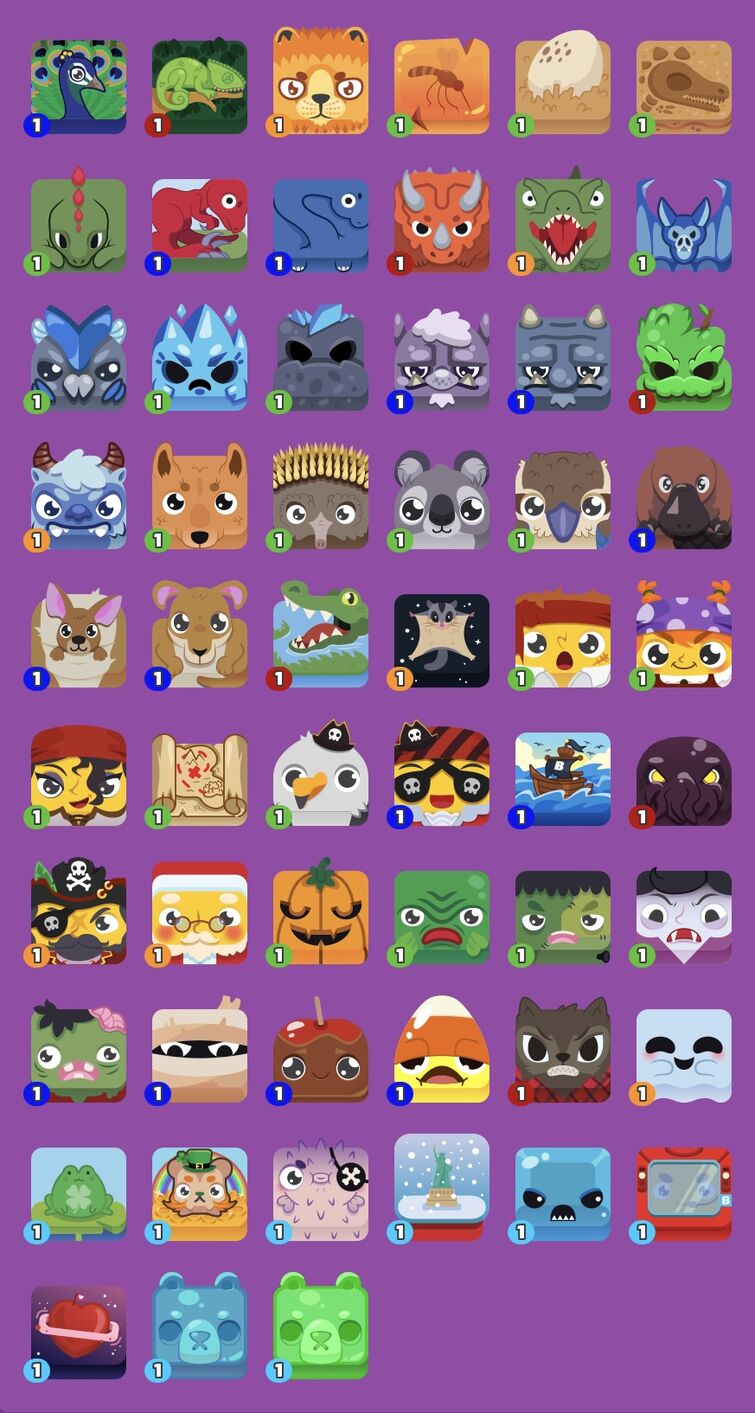The image size is (755, 1413).
Task: Open the green chameleon blook
Action: click(x=200, y=87)
